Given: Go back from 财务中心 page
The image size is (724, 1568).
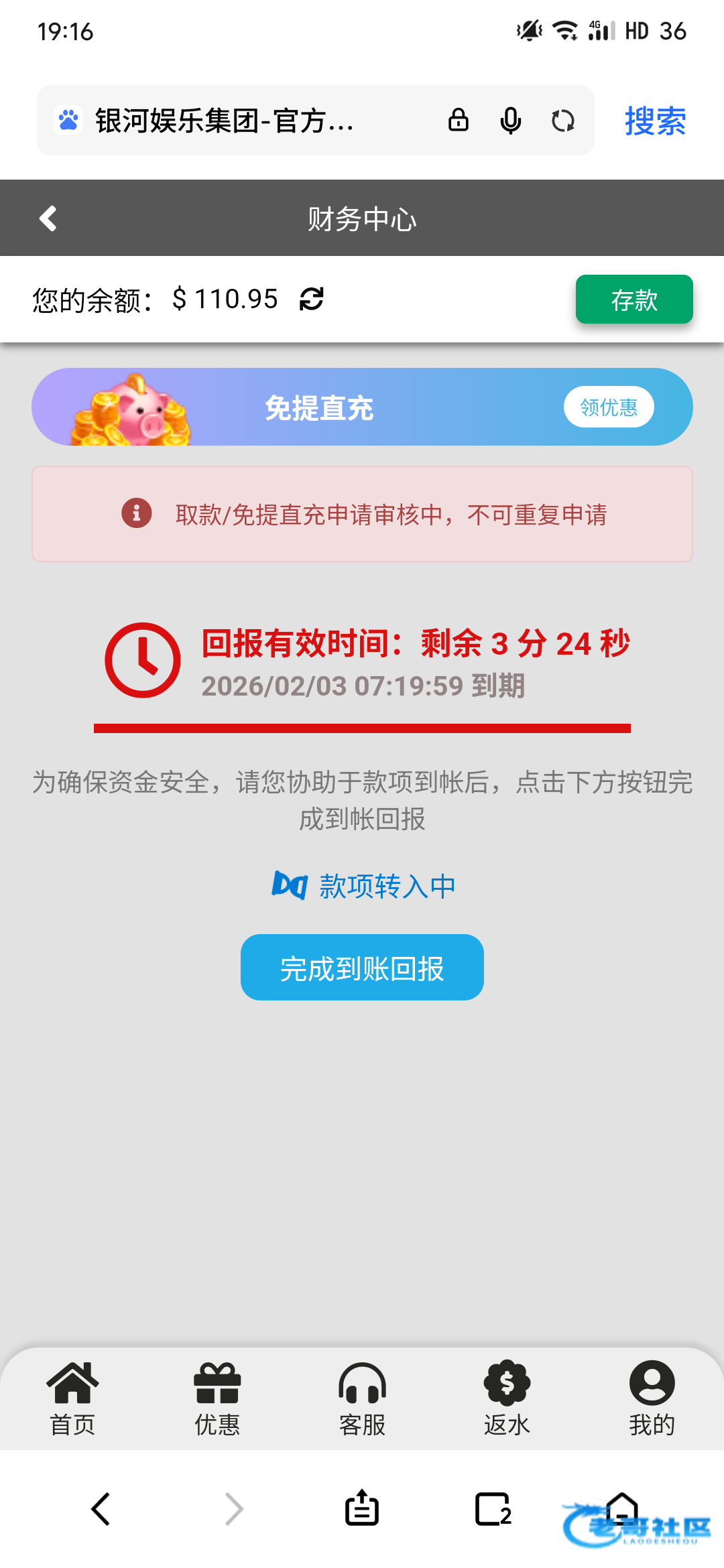Looking at the screenshot, I should click(x=48, y=218).
